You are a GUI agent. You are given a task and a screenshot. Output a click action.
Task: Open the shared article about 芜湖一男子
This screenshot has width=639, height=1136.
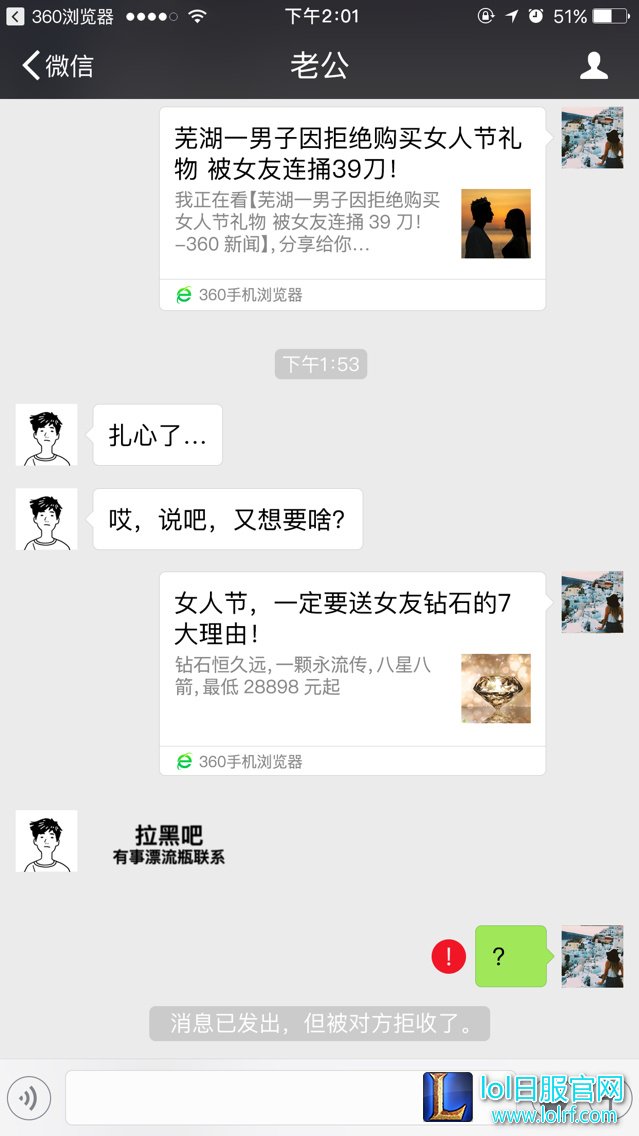coord(352,209)
